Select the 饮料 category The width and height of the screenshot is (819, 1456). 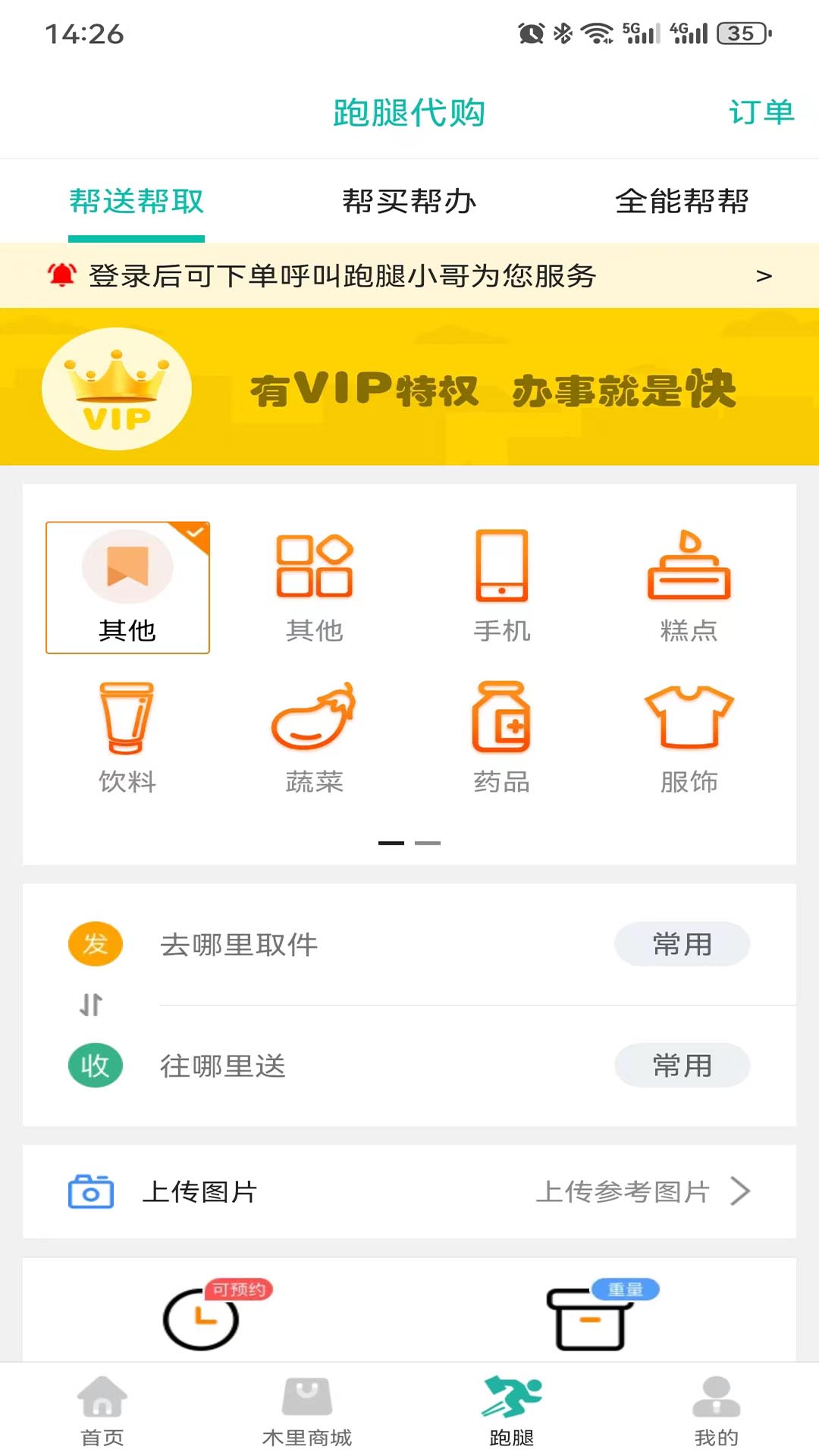tap(127, 737)
